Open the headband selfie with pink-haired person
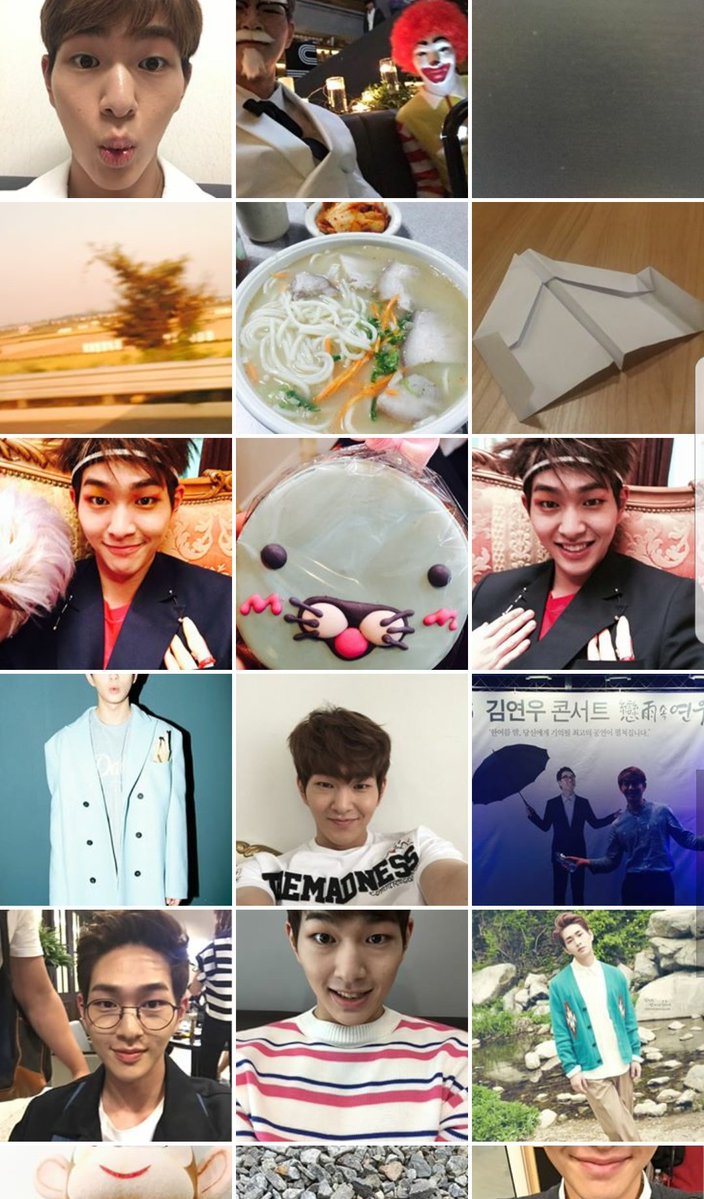 pyautogui.click(x=115, y=554)
